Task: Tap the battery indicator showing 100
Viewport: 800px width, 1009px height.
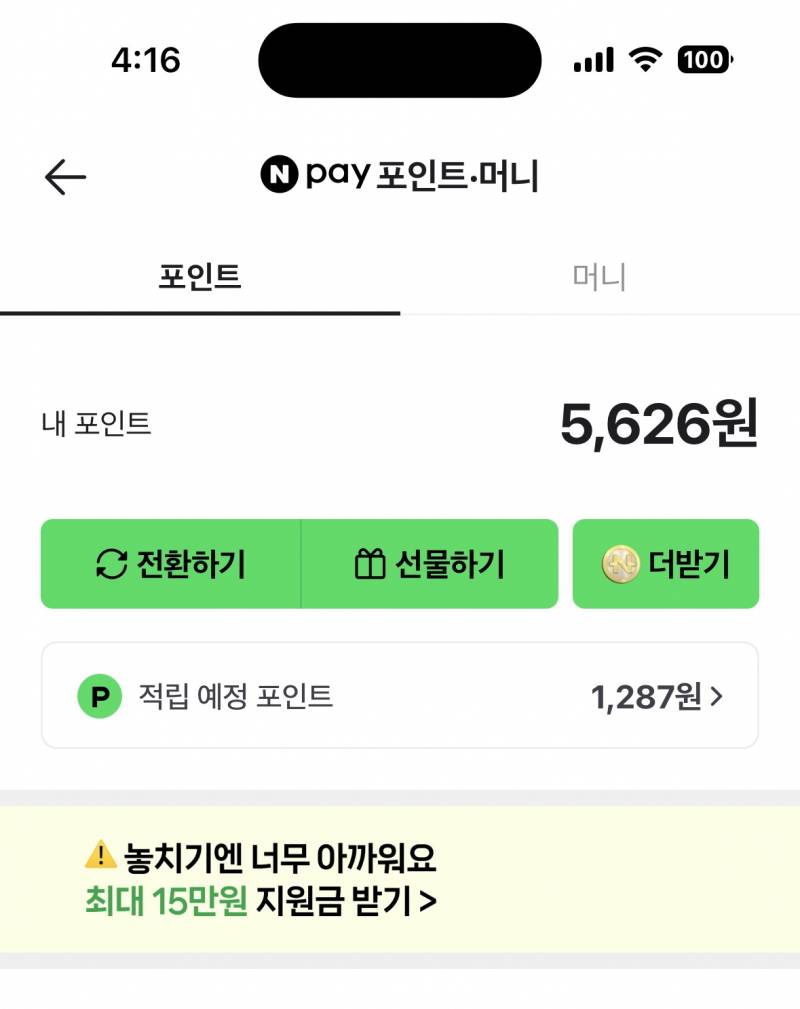Action: pyautogui.click(x=705, y=61)
